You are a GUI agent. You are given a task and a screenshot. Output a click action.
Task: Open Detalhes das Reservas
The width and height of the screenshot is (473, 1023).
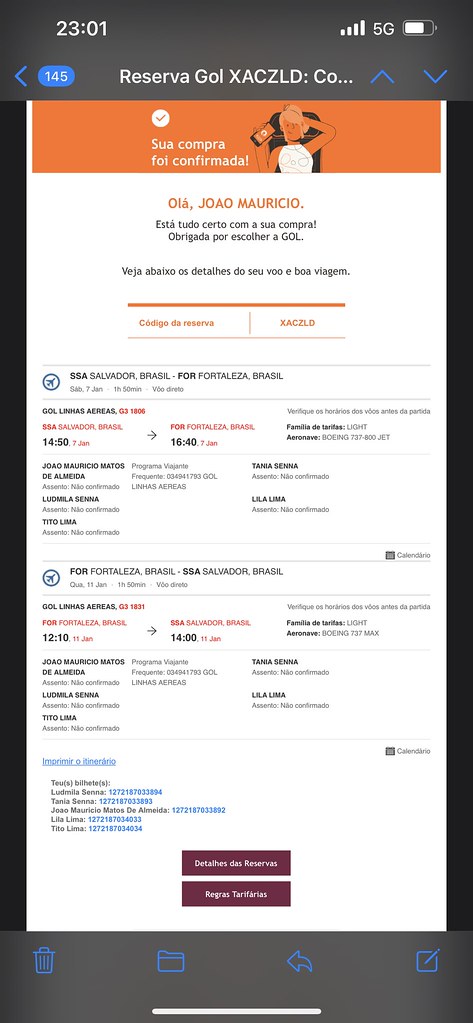coord(236,863)
